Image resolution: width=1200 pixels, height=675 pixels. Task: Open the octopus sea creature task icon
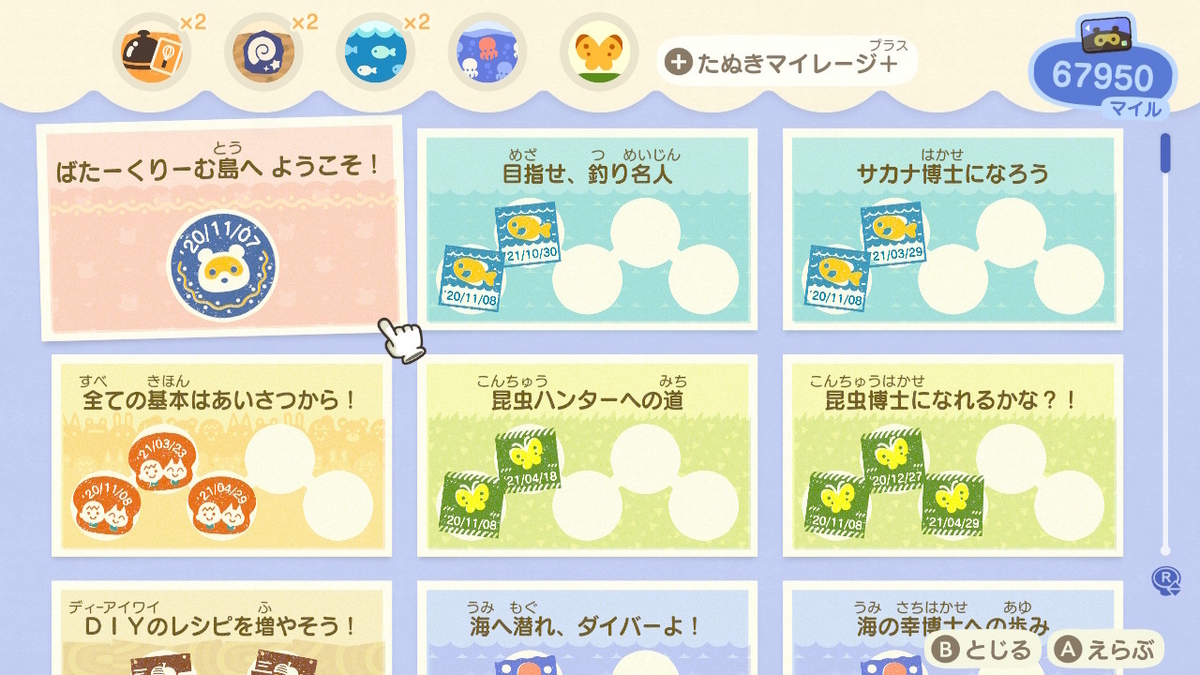[488, 52]
